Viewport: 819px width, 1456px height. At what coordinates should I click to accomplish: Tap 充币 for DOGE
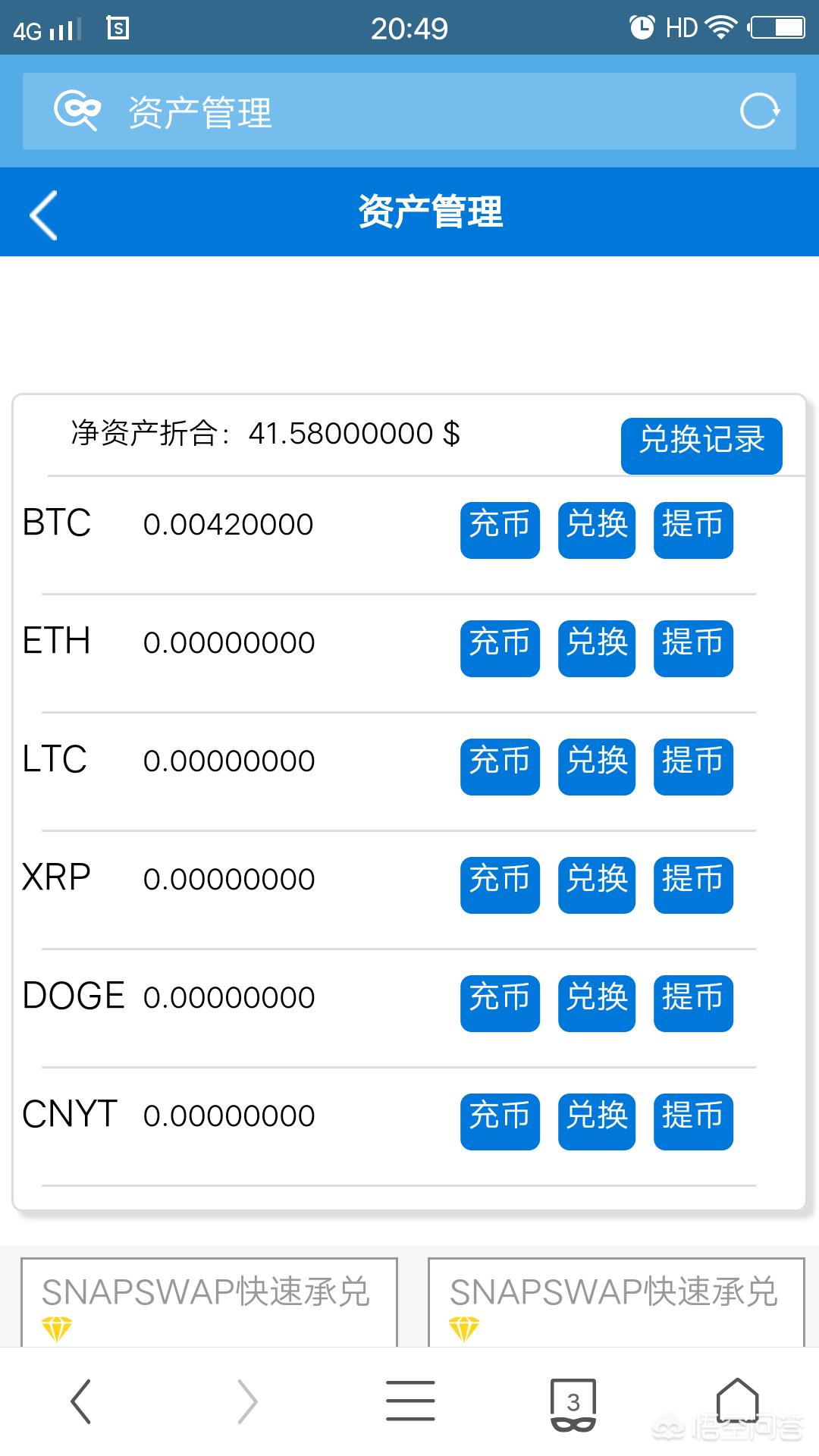click(500, 1003)
